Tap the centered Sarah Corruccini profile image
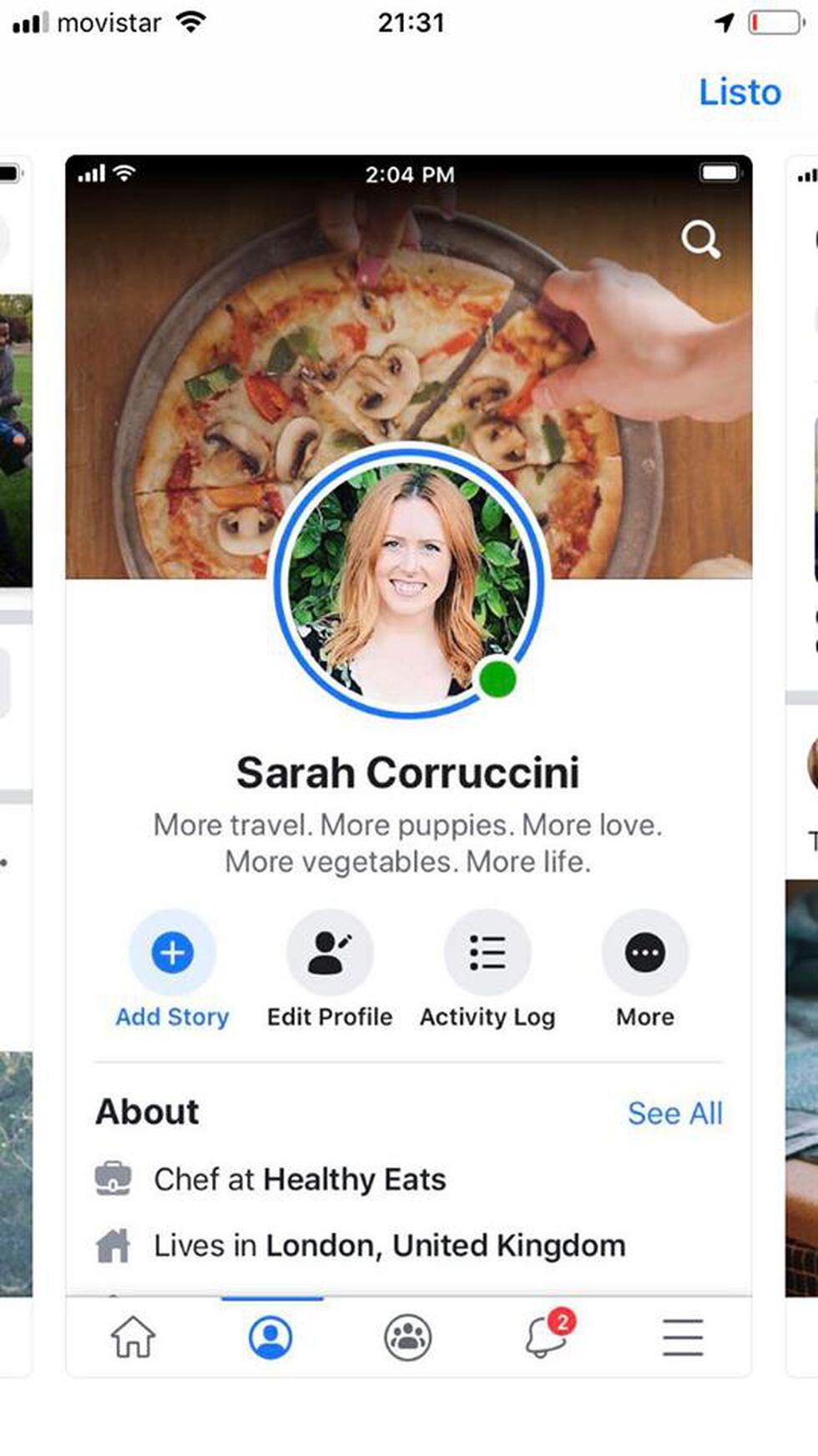The width and height of the screenshot is (818, 1456). point(408,580)
